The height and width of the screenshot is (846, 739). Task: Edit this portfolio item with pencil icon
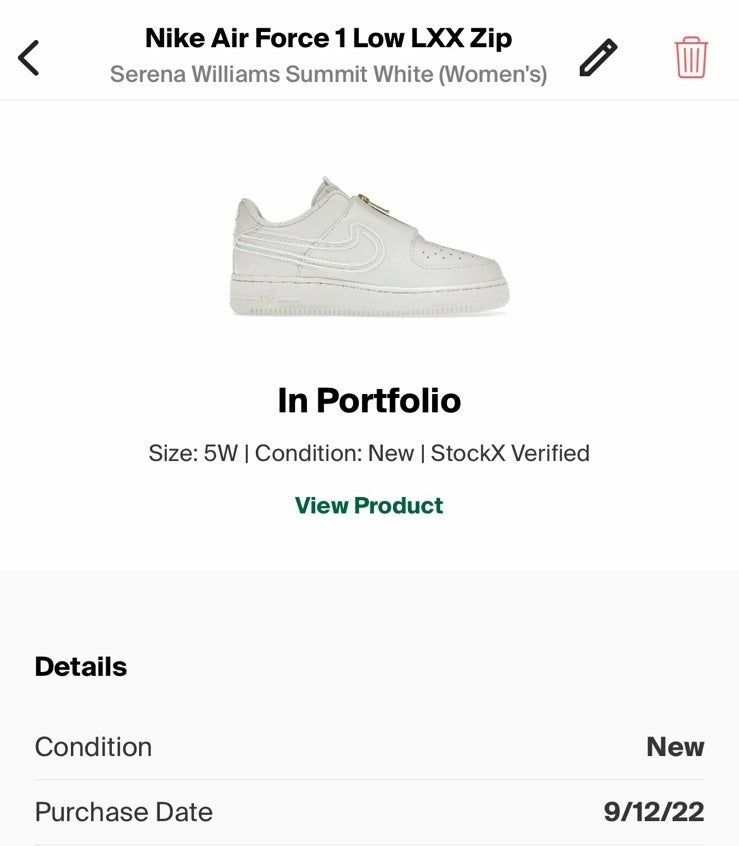pyautogui.click(x=598, y=58)
